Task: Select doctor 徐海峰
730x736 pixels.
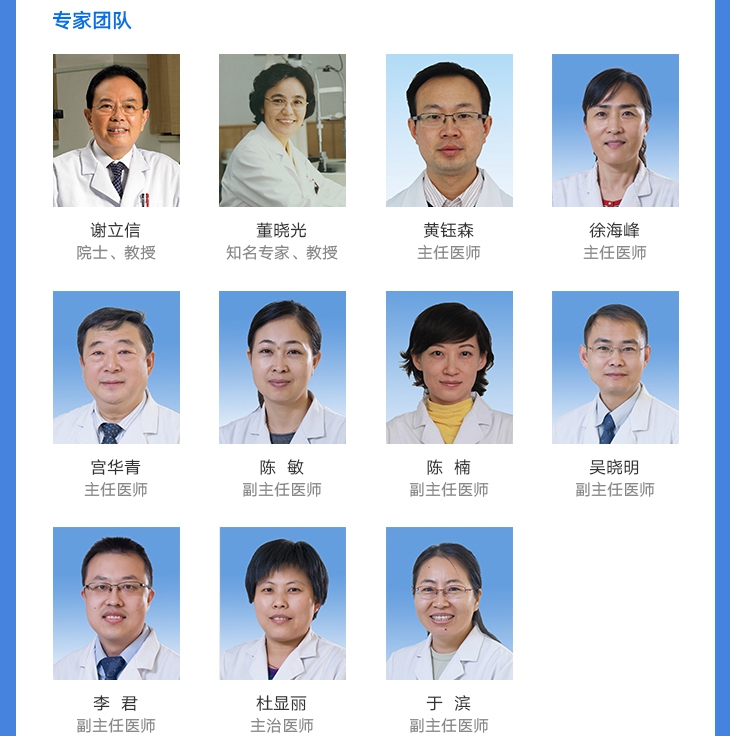Action: (615, 131)
